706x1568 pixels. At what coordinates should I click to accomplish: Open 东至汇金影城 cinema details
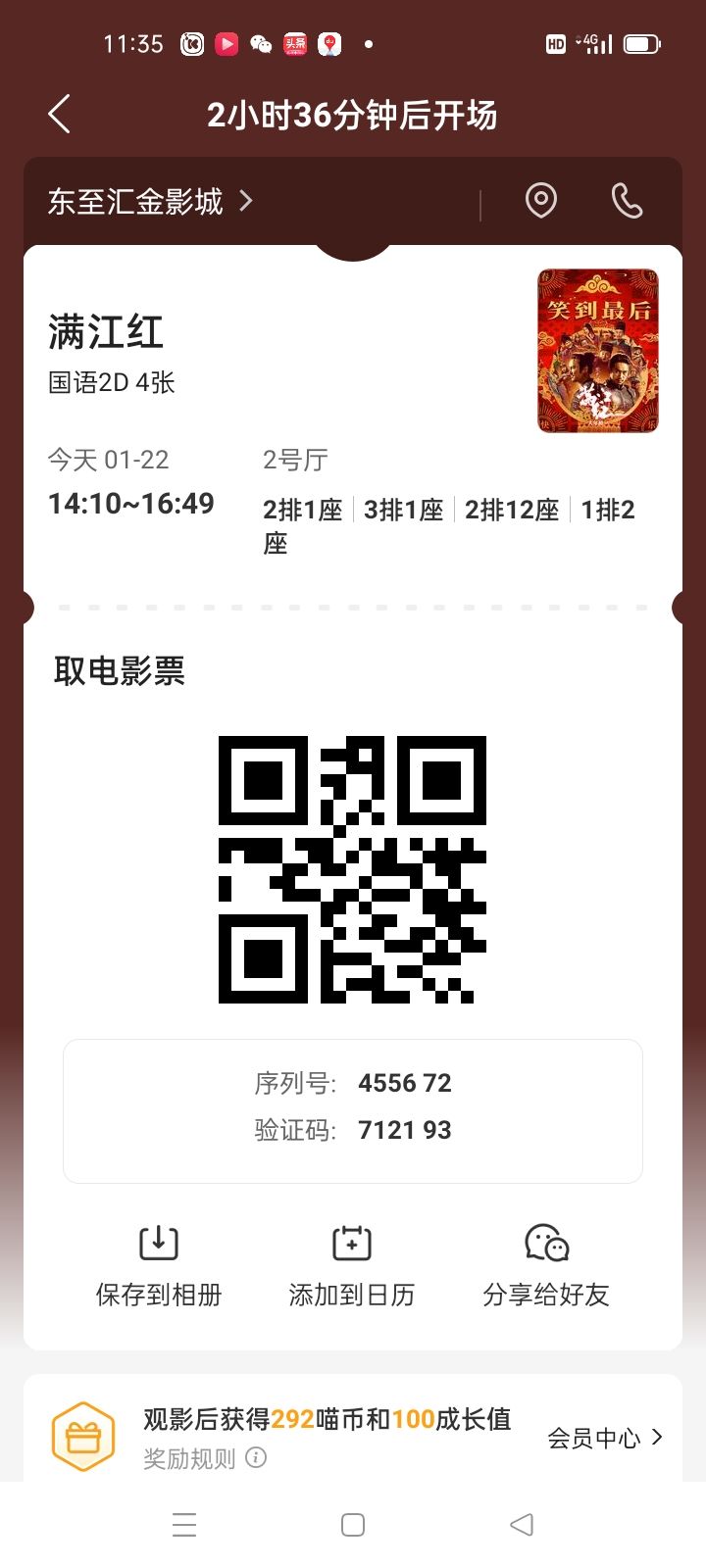(x=149, y=202)
